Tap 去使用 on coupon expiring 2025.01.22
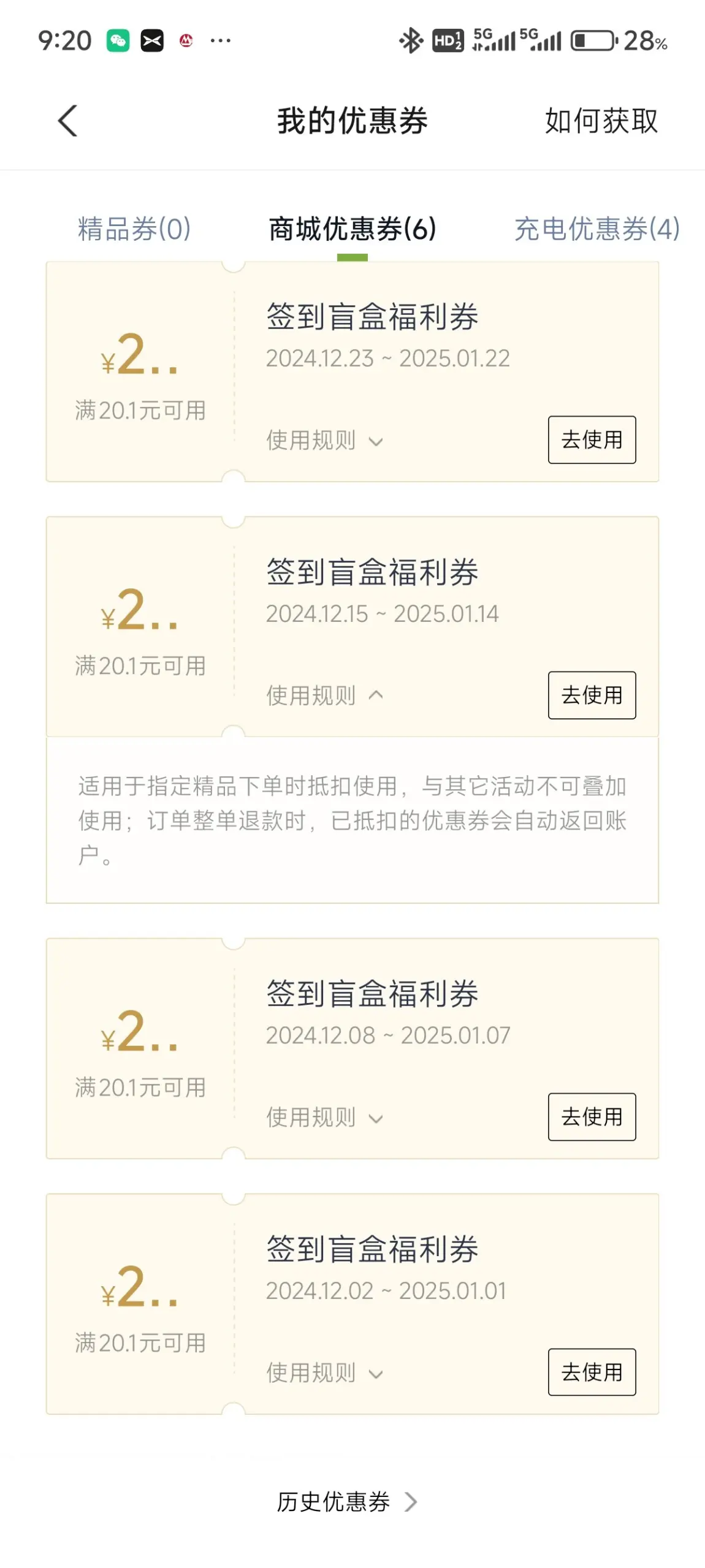This screenshot has width=705, height=1568. tap(592, 440)
